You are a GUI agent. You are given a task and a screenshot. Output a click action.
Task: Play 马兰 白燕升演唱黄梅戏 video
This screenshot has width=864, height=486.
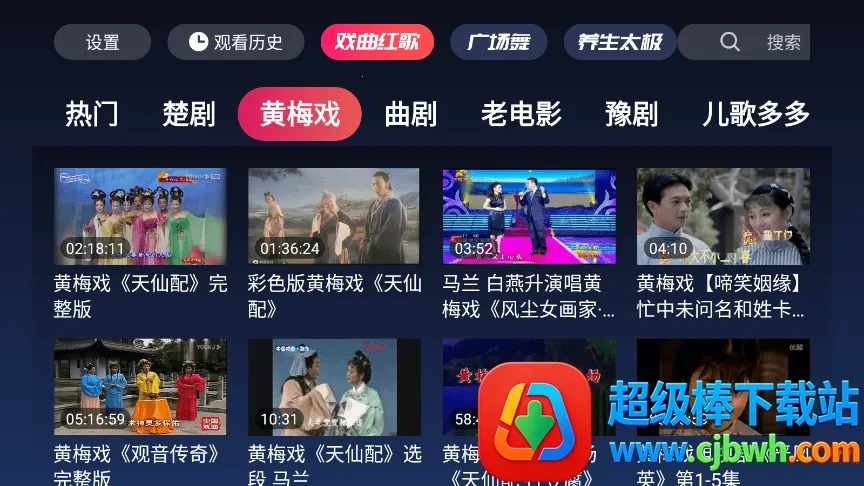point(529,217)
